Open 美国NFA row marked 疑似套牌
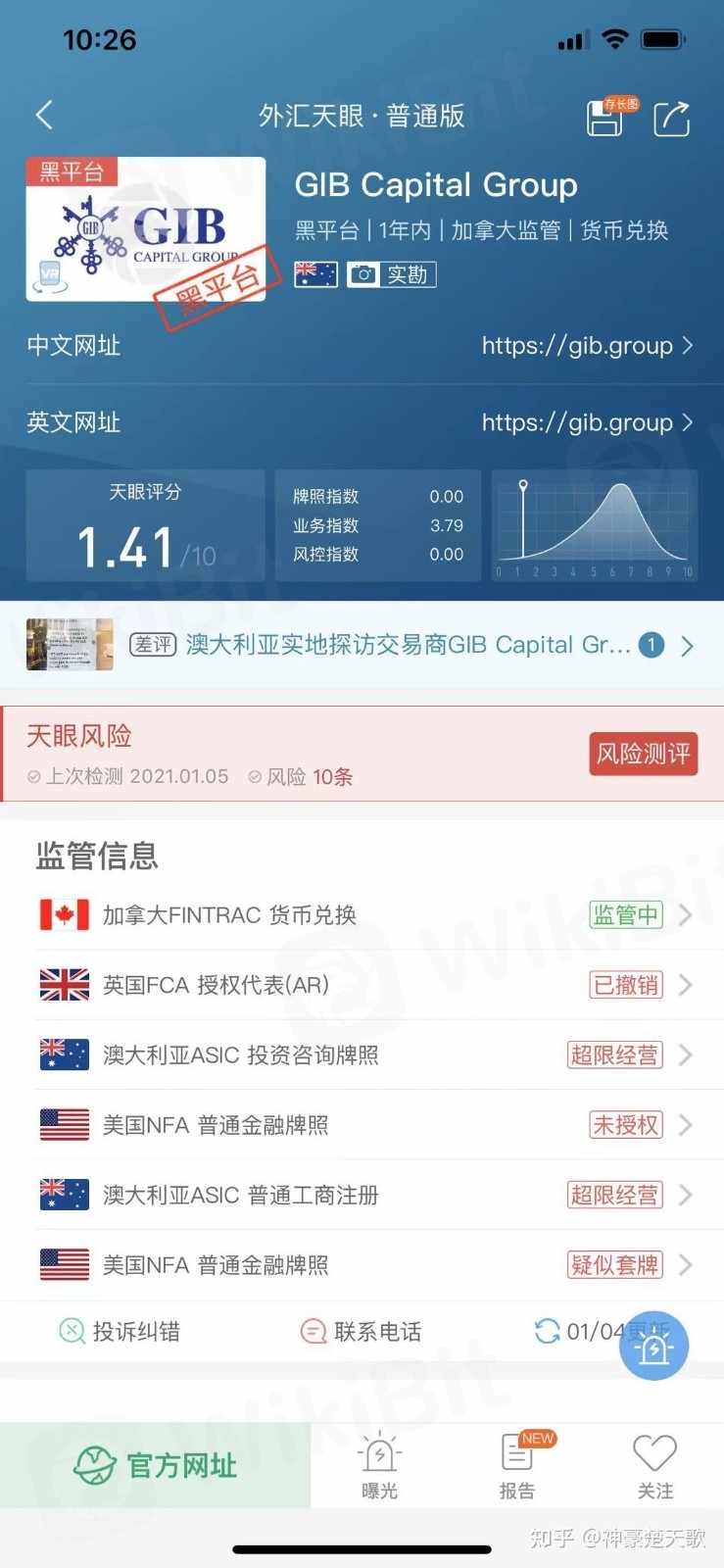Screen dimensions: 724x1568 pyautogui.click(x=362, y=1265)
